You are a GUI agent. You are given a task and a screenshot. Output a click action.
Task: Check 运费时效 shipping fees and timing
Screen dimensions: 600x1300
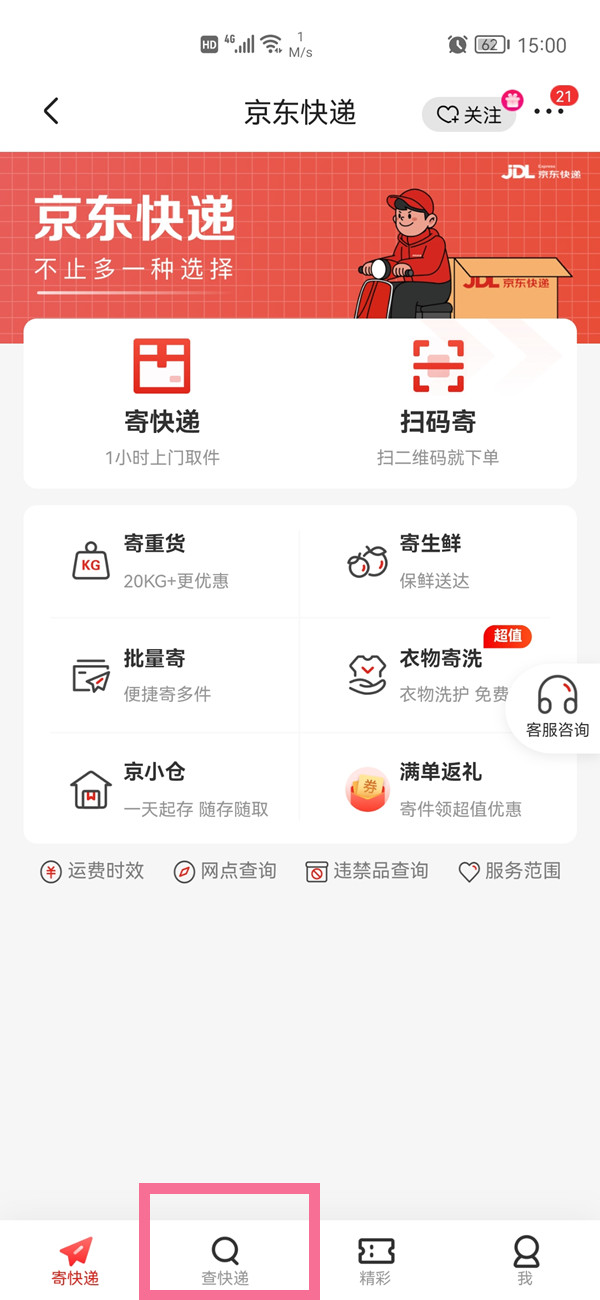92,871
